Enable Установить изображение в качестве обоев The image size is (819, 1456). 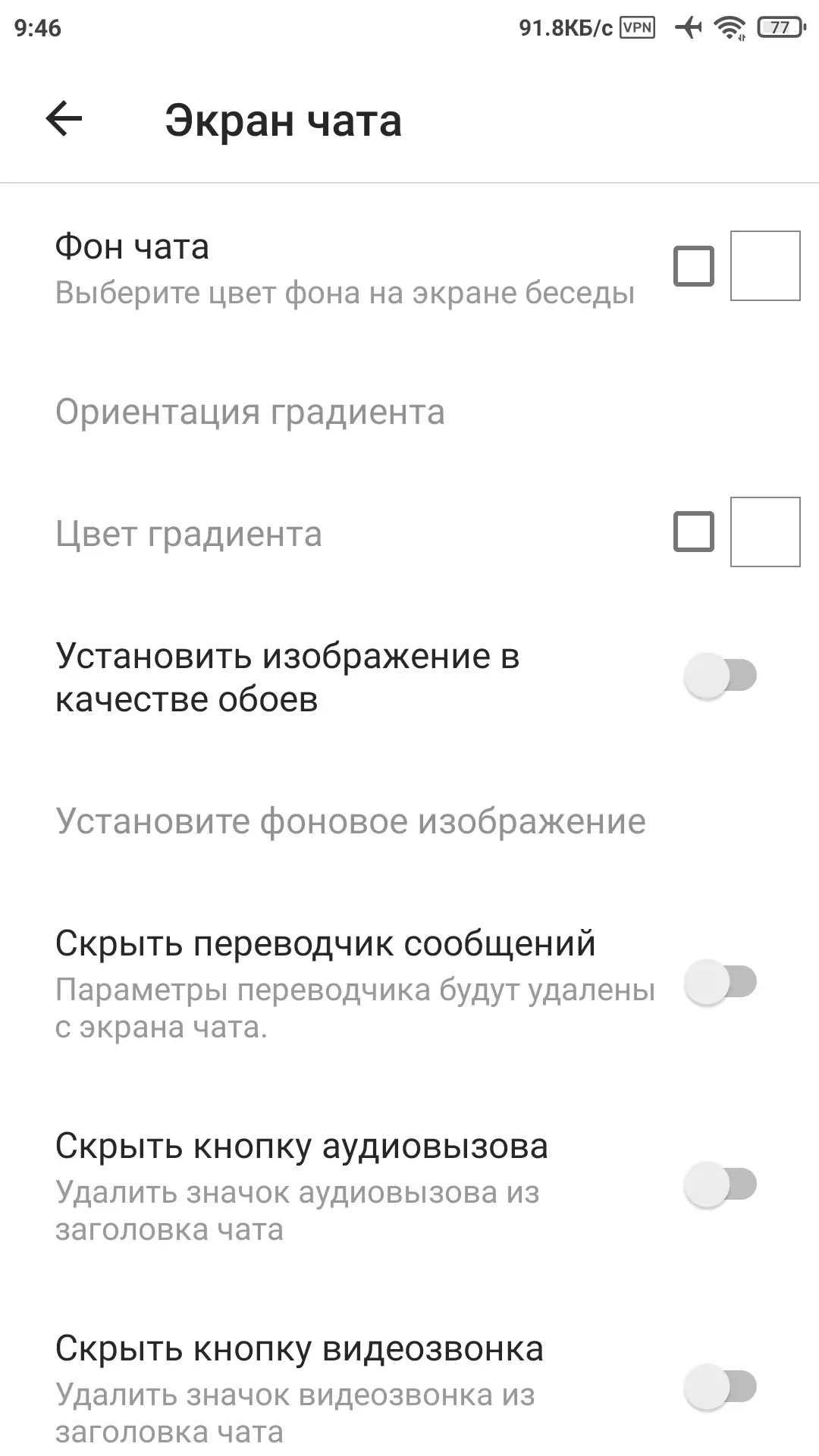tap(720, 676)
